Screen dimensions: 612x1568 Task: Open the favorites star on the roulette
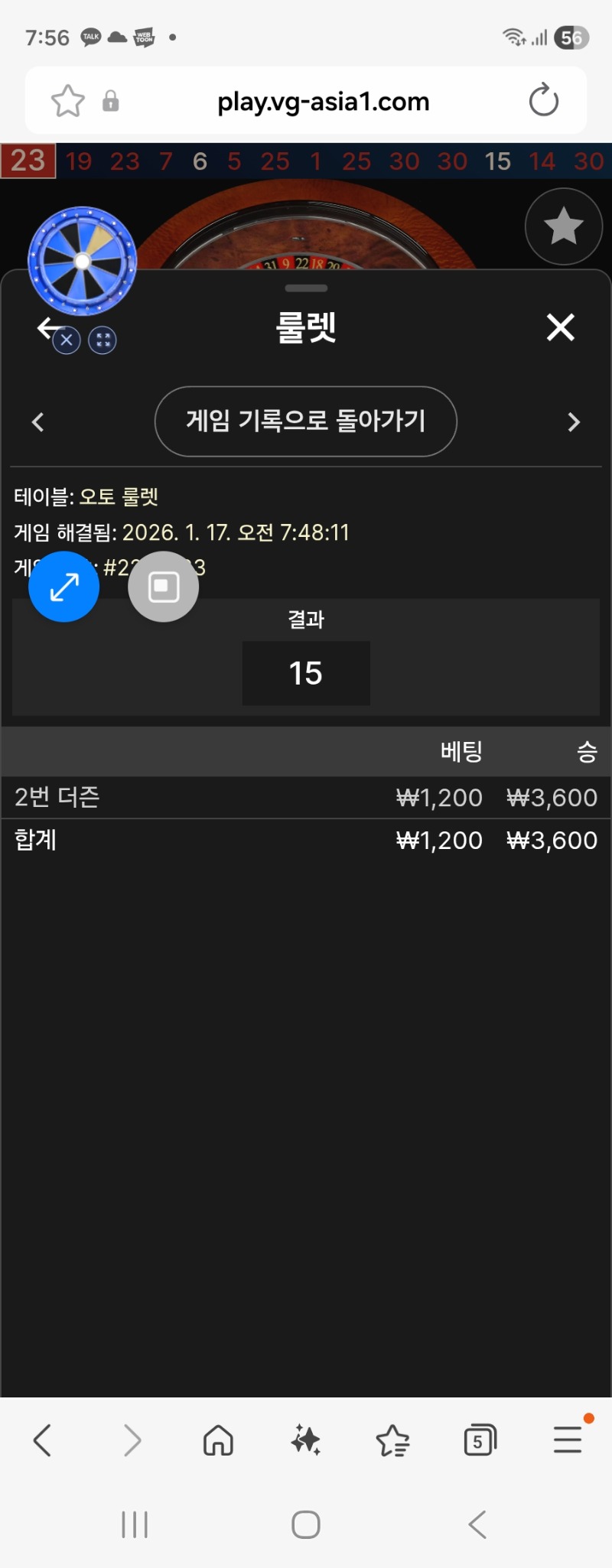(564, 226)
